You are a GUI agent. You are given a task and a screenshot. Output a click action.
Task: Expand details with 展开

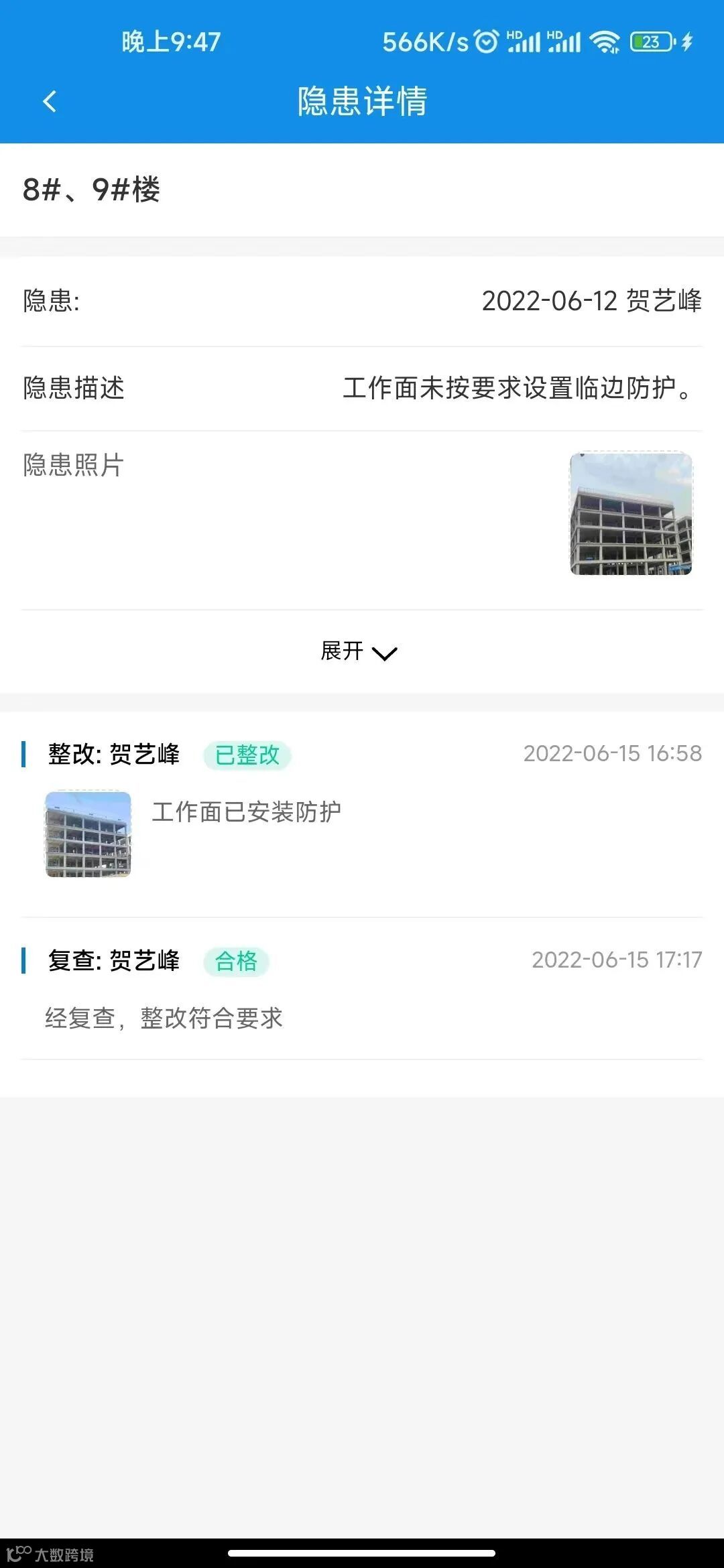[x=359, y=651]
